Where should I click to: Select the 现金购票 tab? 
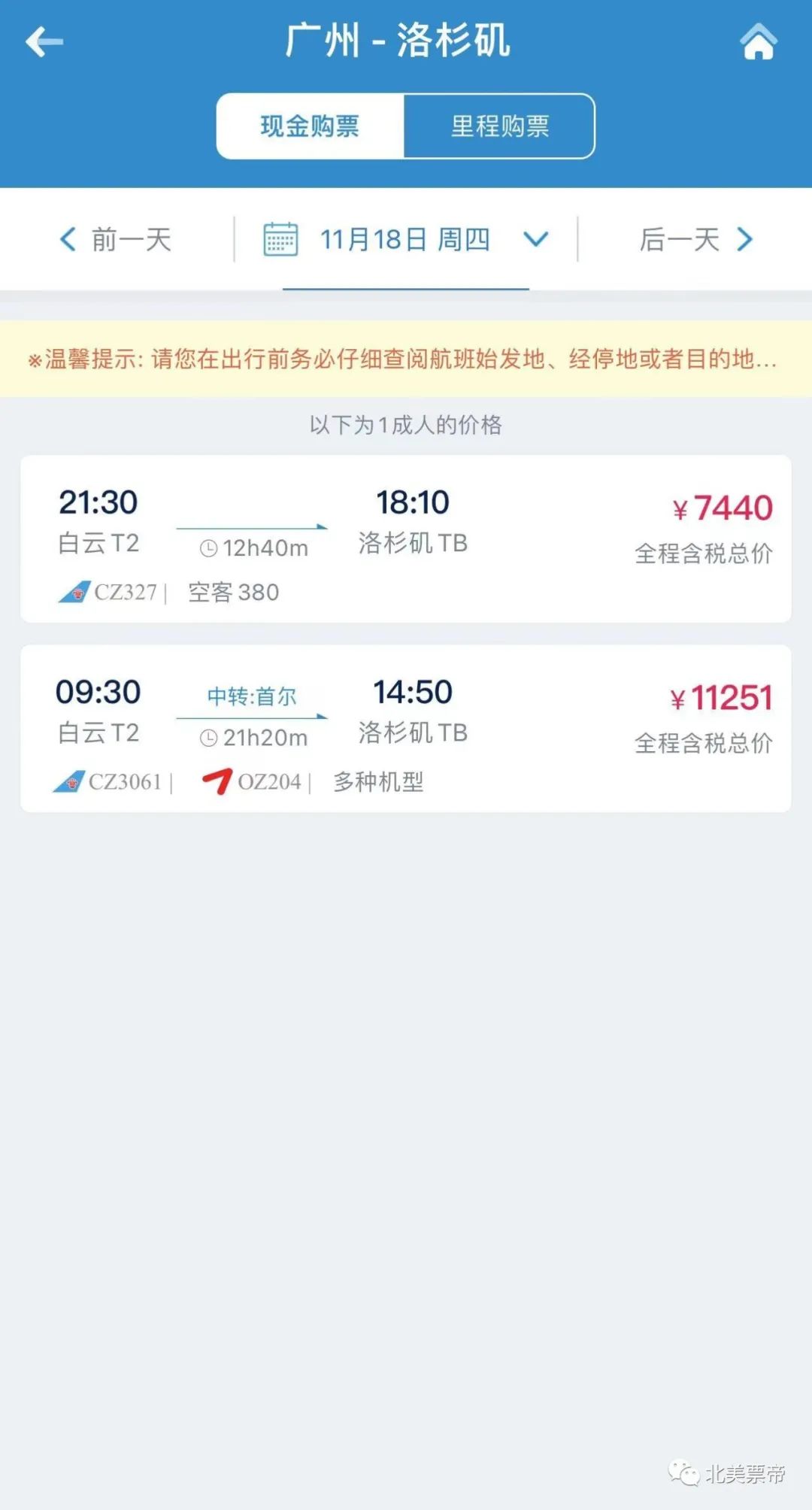310,126
